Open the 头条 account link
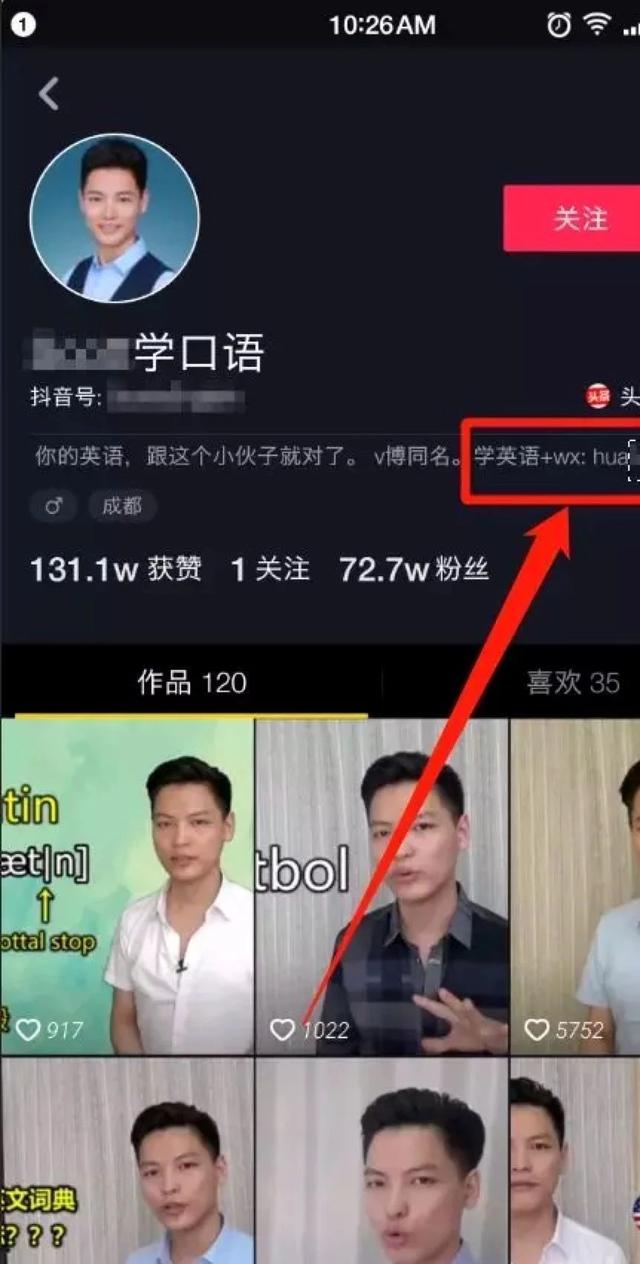The width and height of the screenshot is (640, 1264). tap(611, 397)
